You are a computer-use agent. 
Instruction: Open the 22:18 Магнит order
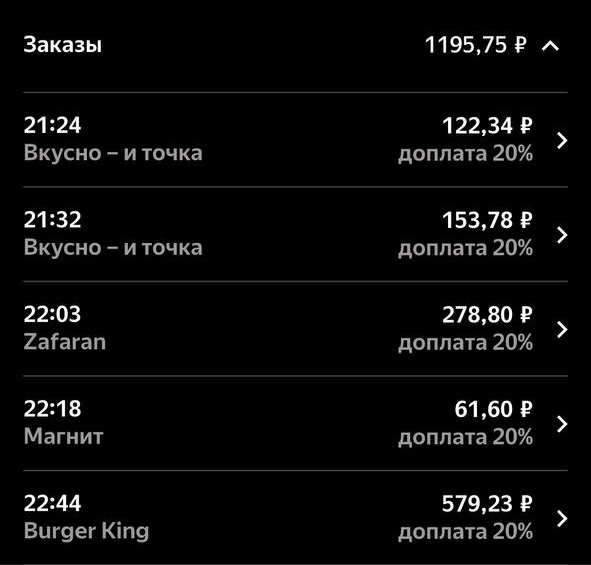click(x=296, y=423)
